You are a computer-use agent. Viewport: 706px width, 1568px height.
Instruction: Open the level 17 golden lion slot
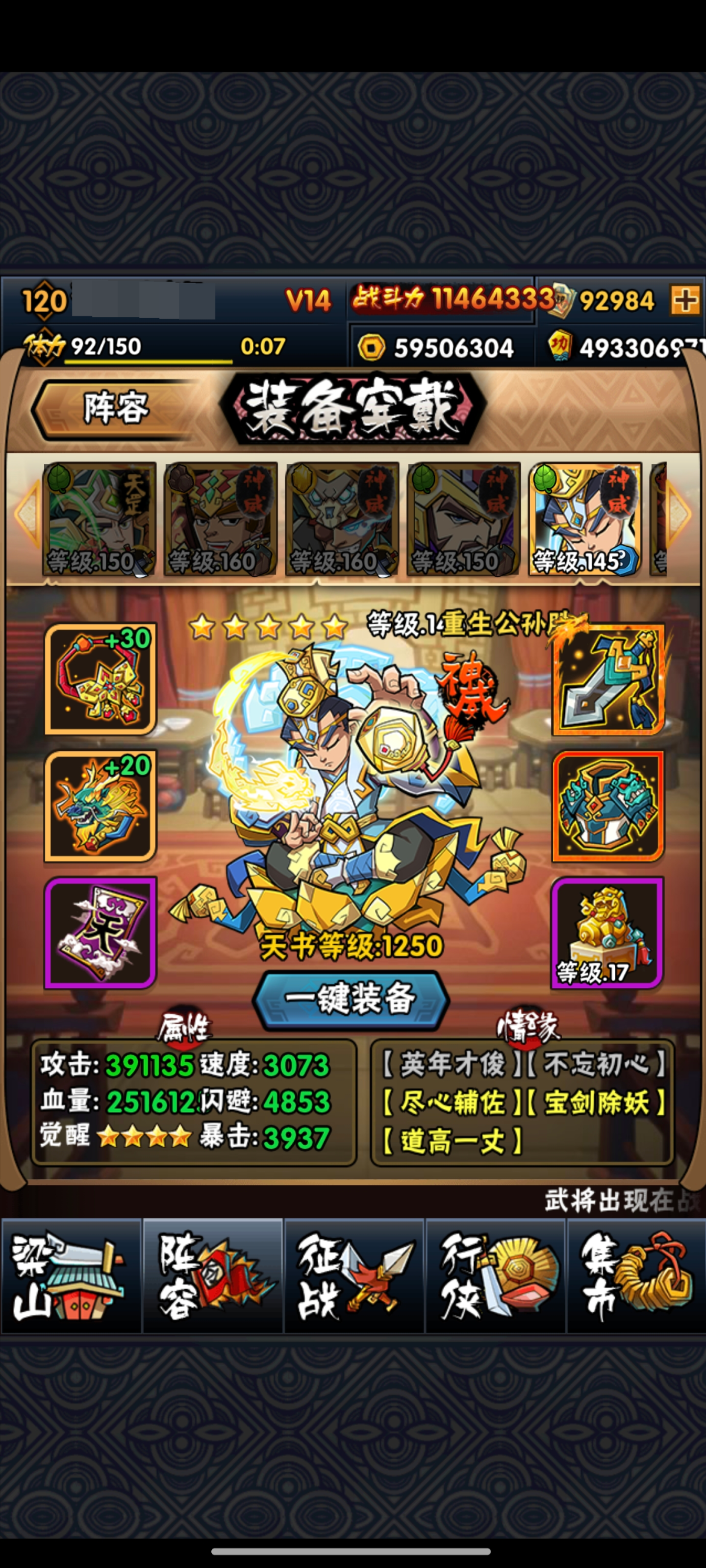(607, 932)
